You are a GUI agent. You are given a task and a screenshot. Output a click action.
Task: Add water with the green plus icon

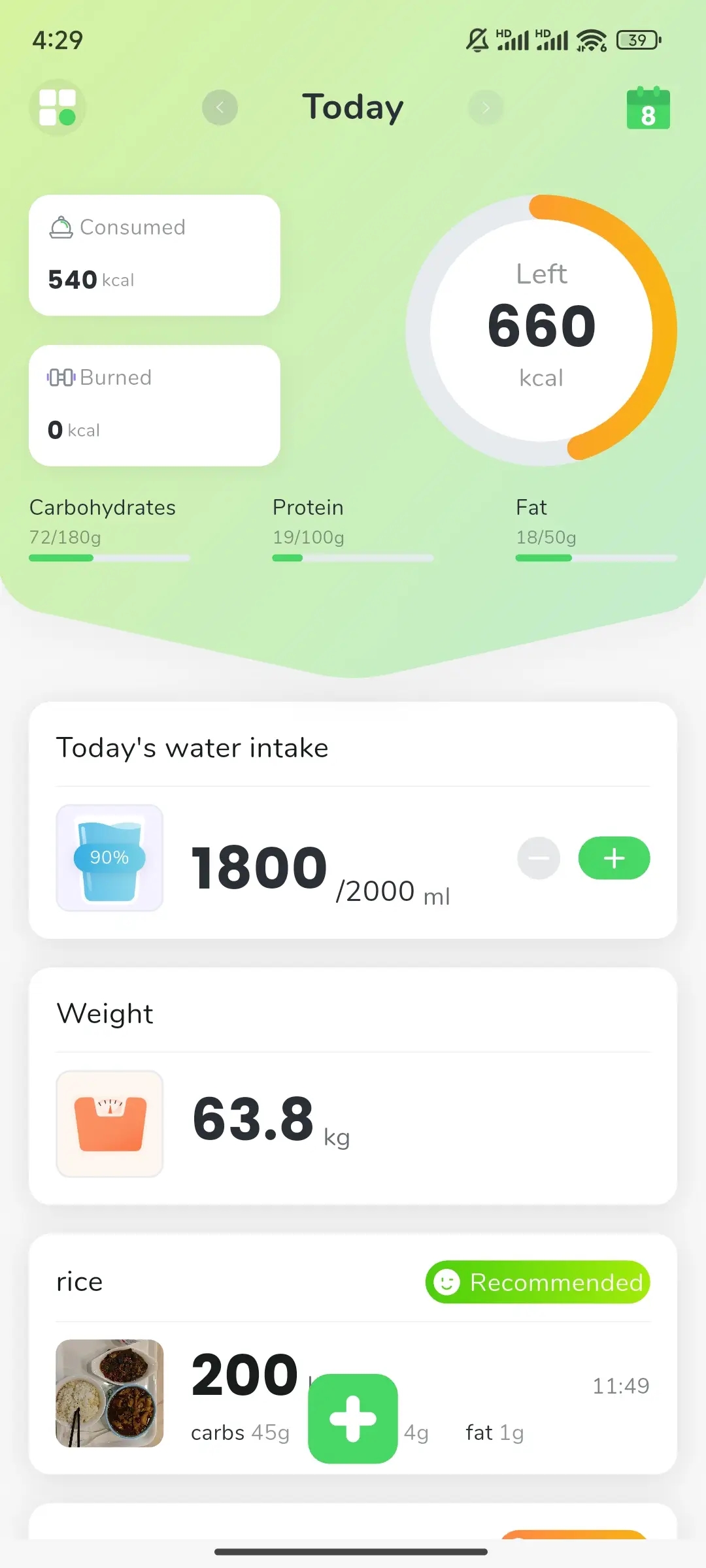pyautogui.click(x=613, y=858)
